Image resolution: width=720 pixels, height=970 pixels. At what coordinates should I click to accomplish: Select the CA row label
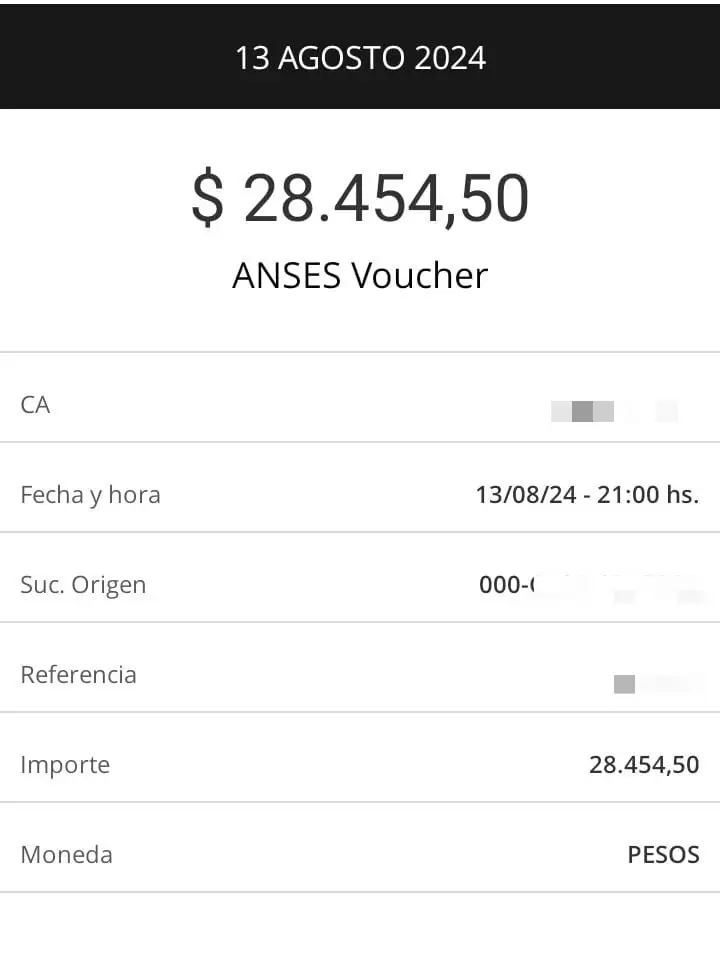(x=36, y=404)
